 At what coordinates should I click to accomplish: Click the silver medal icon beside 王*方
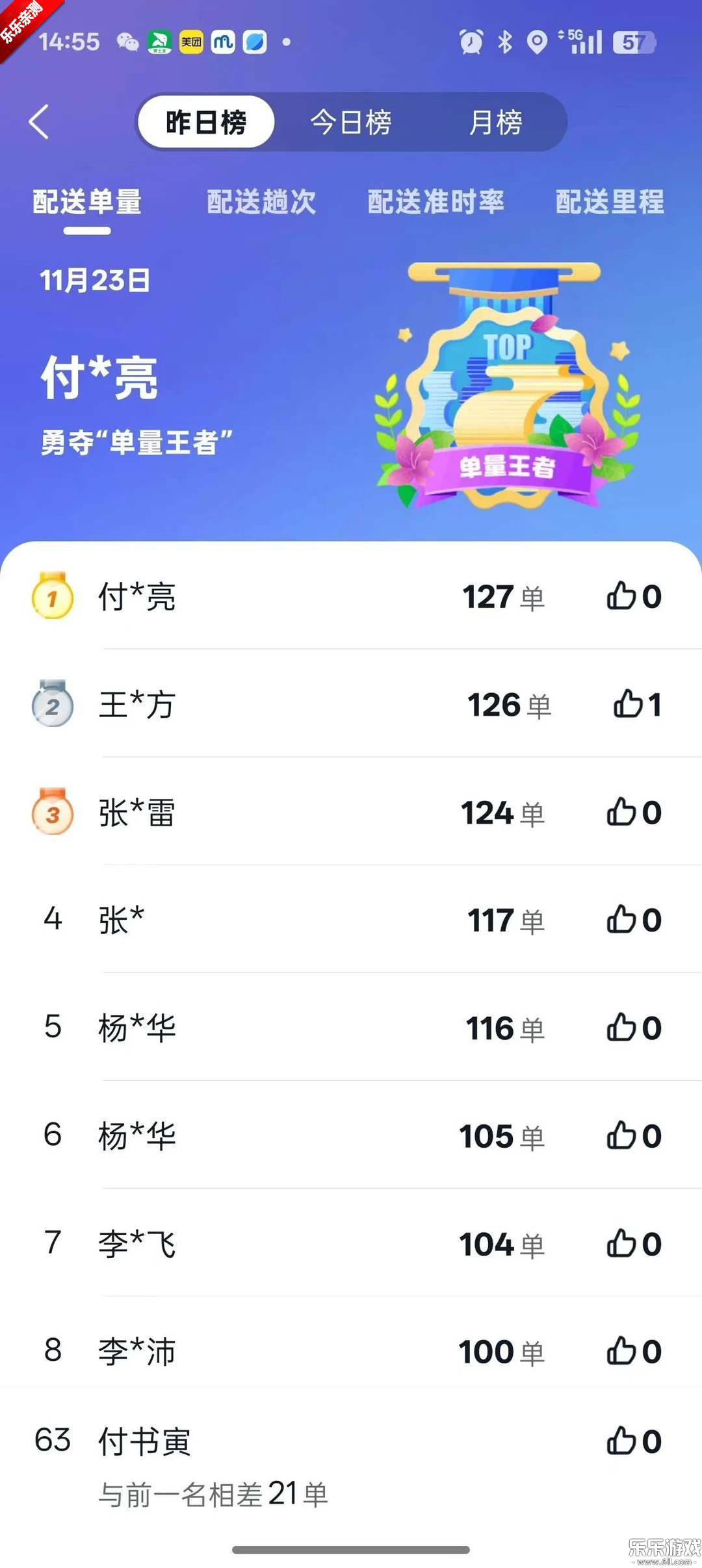click(52, 705)
